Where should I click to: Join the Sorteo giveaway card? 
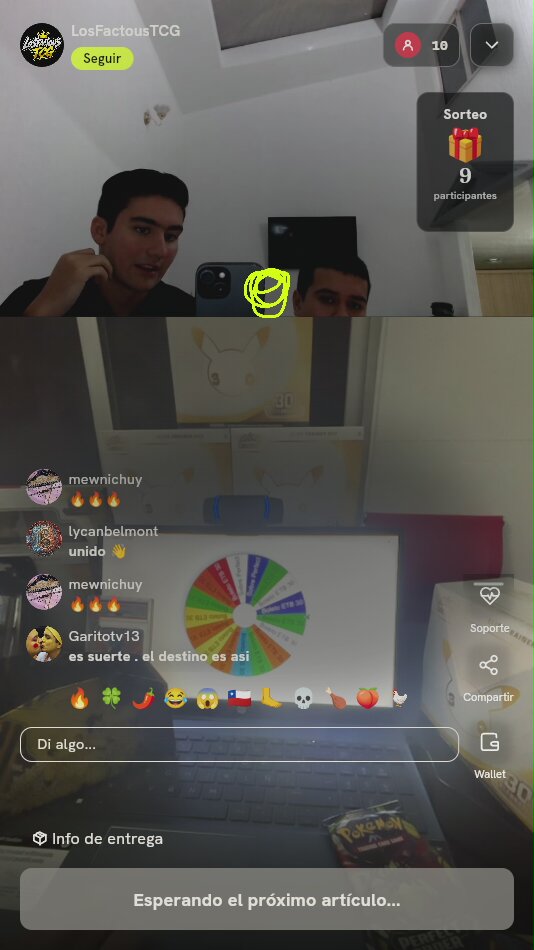tap(465, 161)
